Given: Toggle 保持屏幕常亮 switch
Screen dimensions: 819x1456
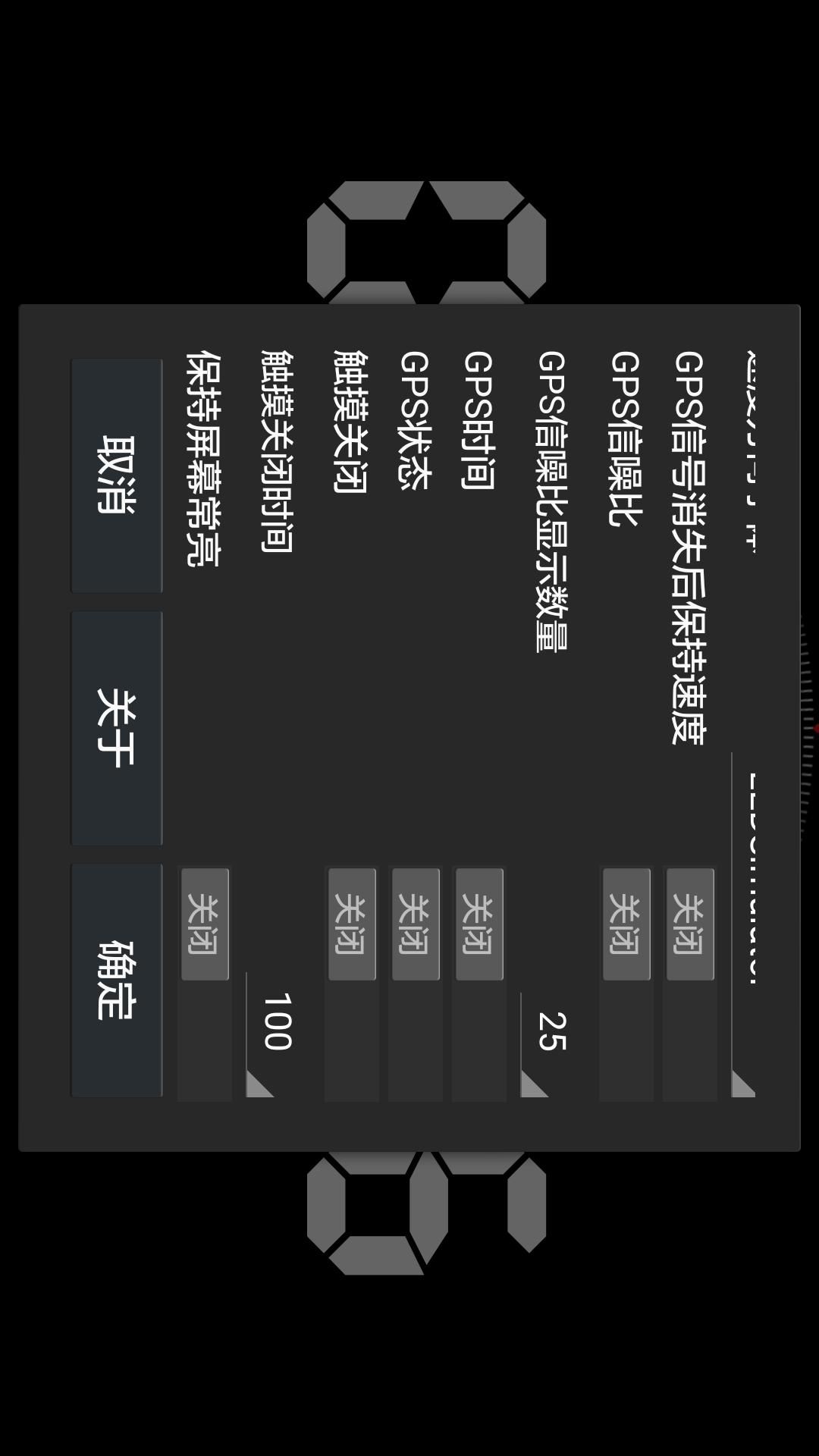Looking at the screenshot, I should 205,984.
